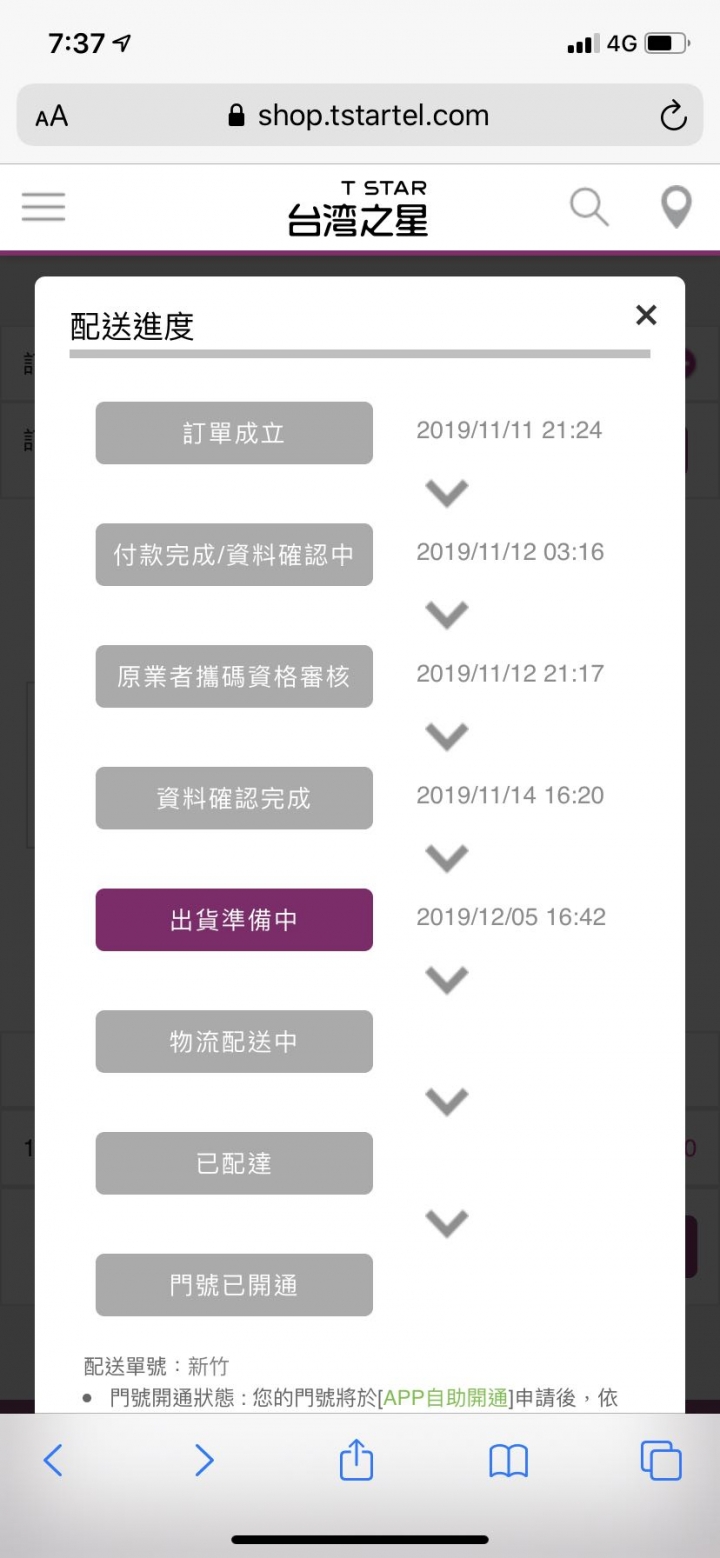Open the store locator pin
The image size is (720, 1558).
click(x=677, y=207)
